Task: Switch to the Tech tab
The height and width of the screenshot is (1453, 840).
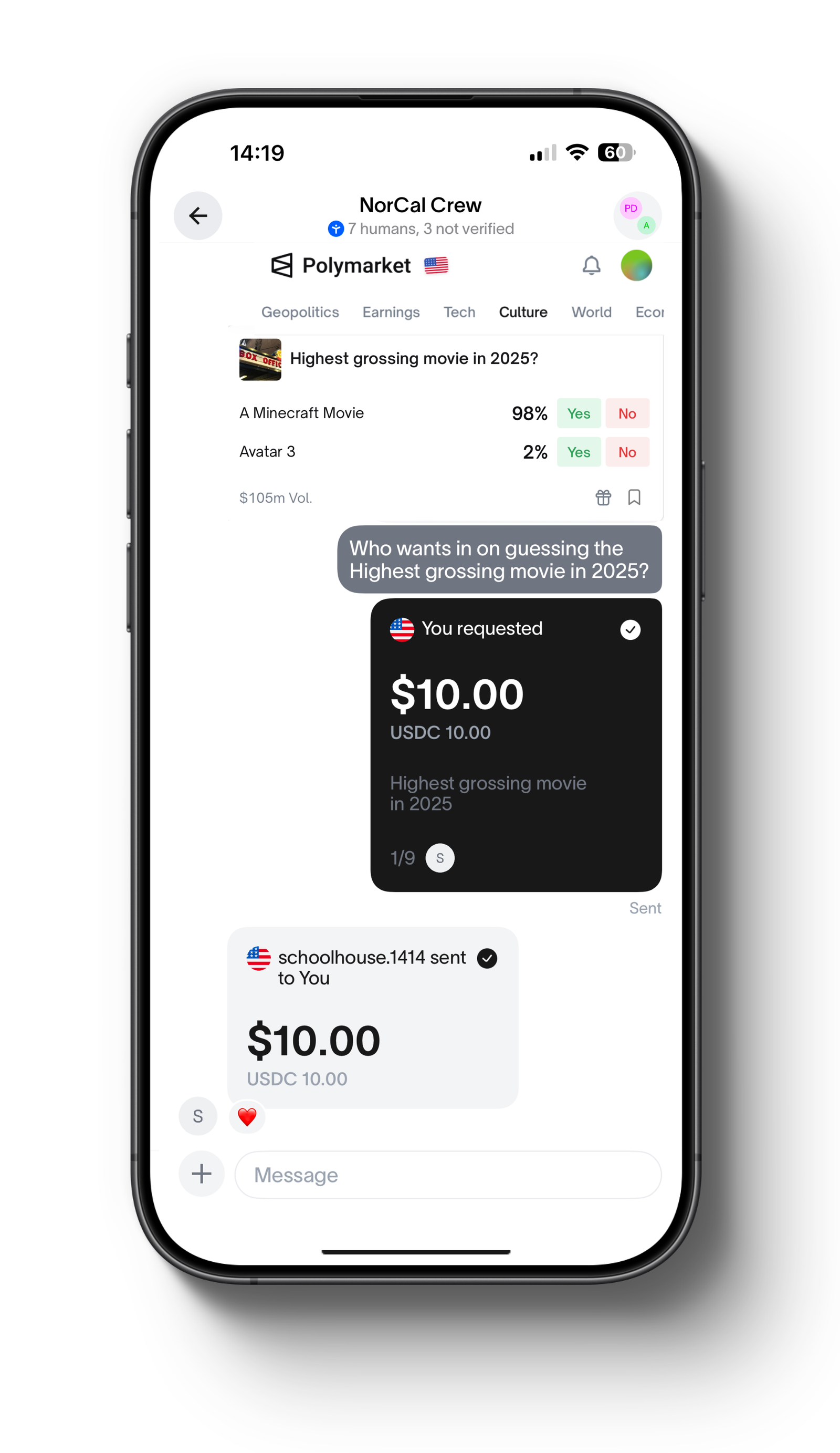Action: 459,312
